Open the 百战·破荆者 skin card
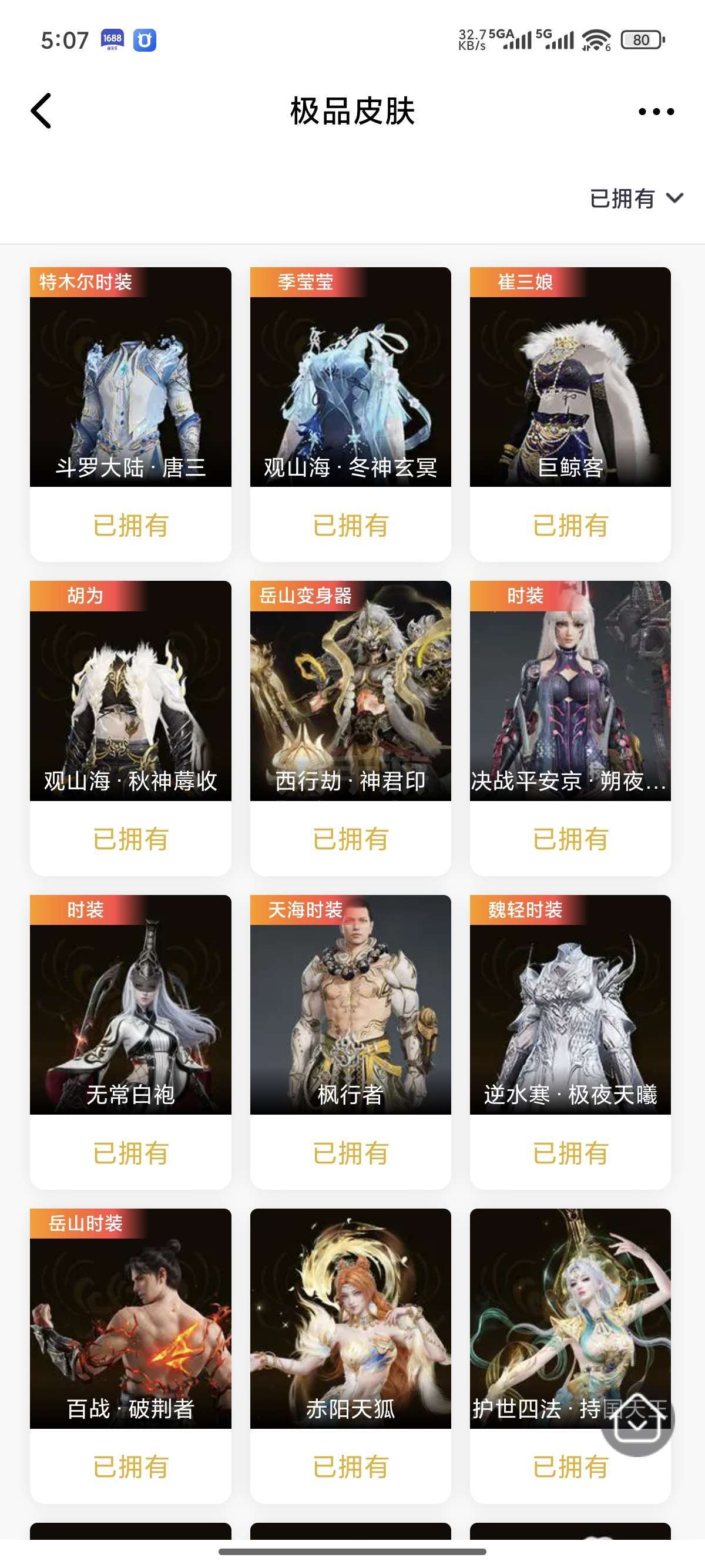Viewport: 705px width, 1568px height. [130, 1355]
